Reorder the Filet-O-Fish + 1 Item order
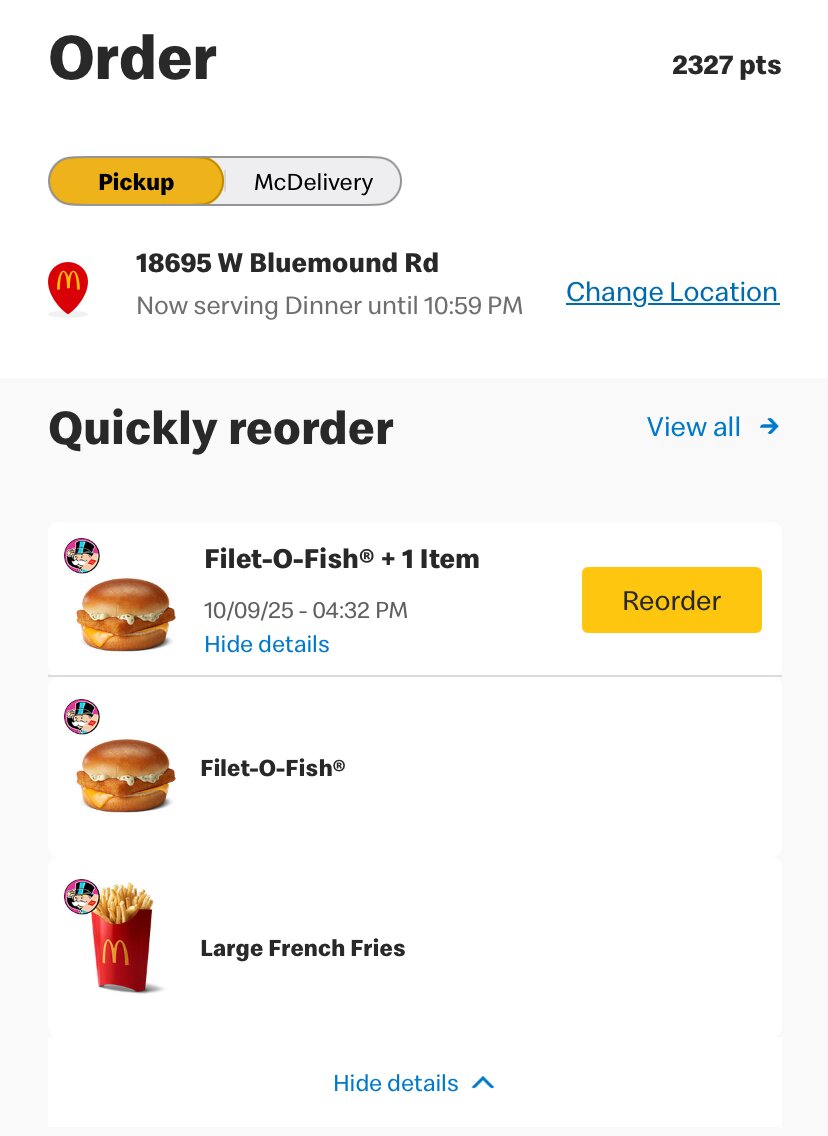Image resolution: width=828 pixels, height=1136 pixels. [671, 600]
